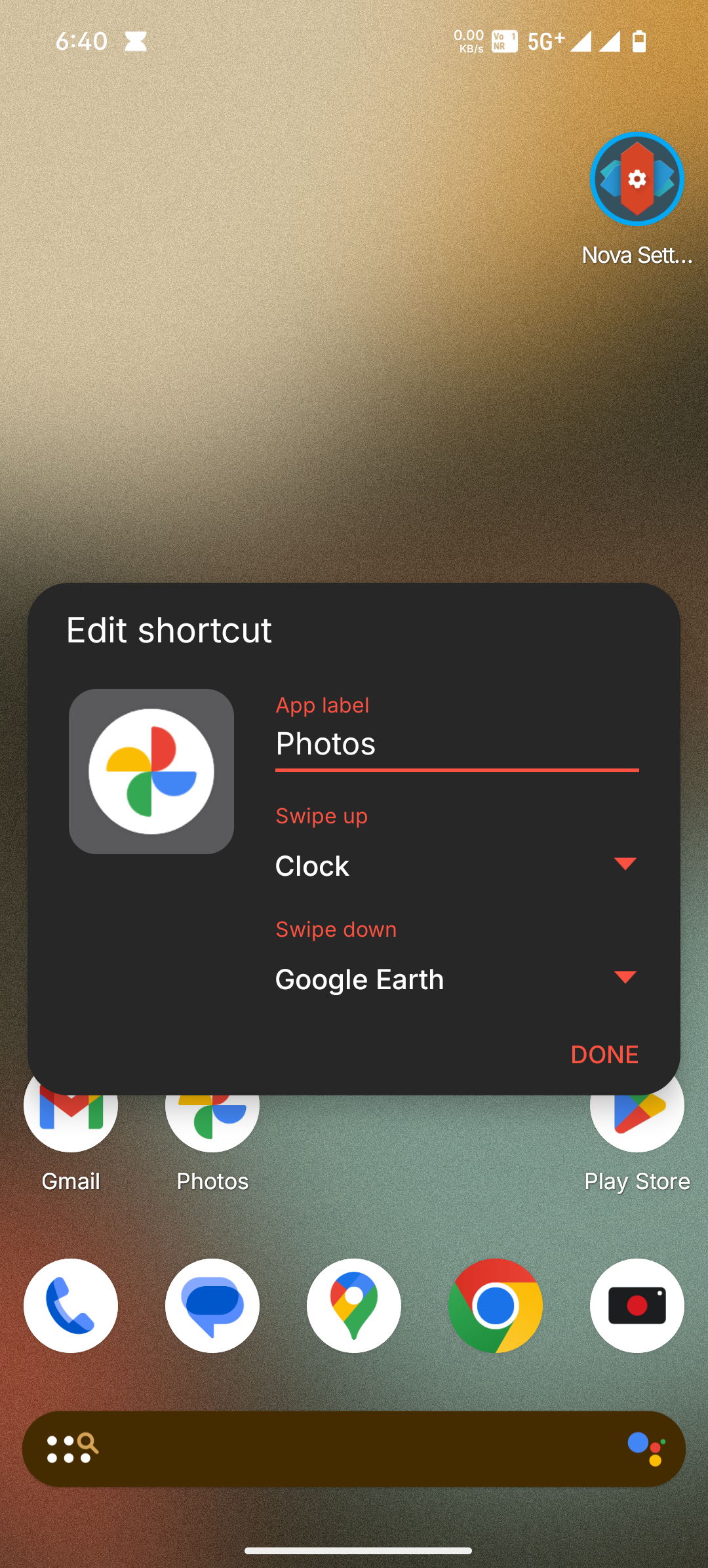
Task: Open Chrome browser
Action: pyautogui.click(x=496, y=1305)
